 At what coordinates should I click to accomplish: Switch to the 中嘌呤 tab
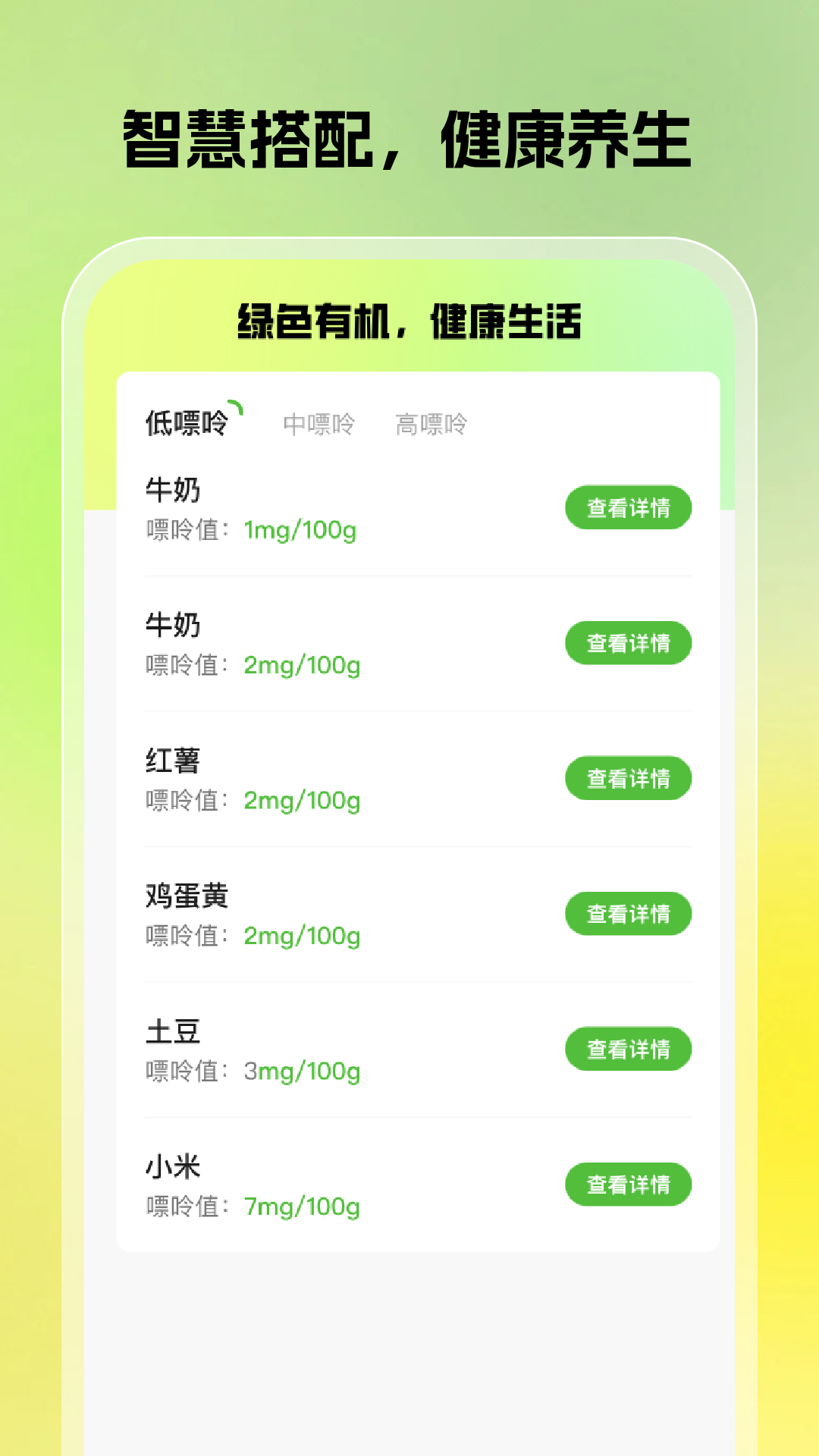click(322, 424)
